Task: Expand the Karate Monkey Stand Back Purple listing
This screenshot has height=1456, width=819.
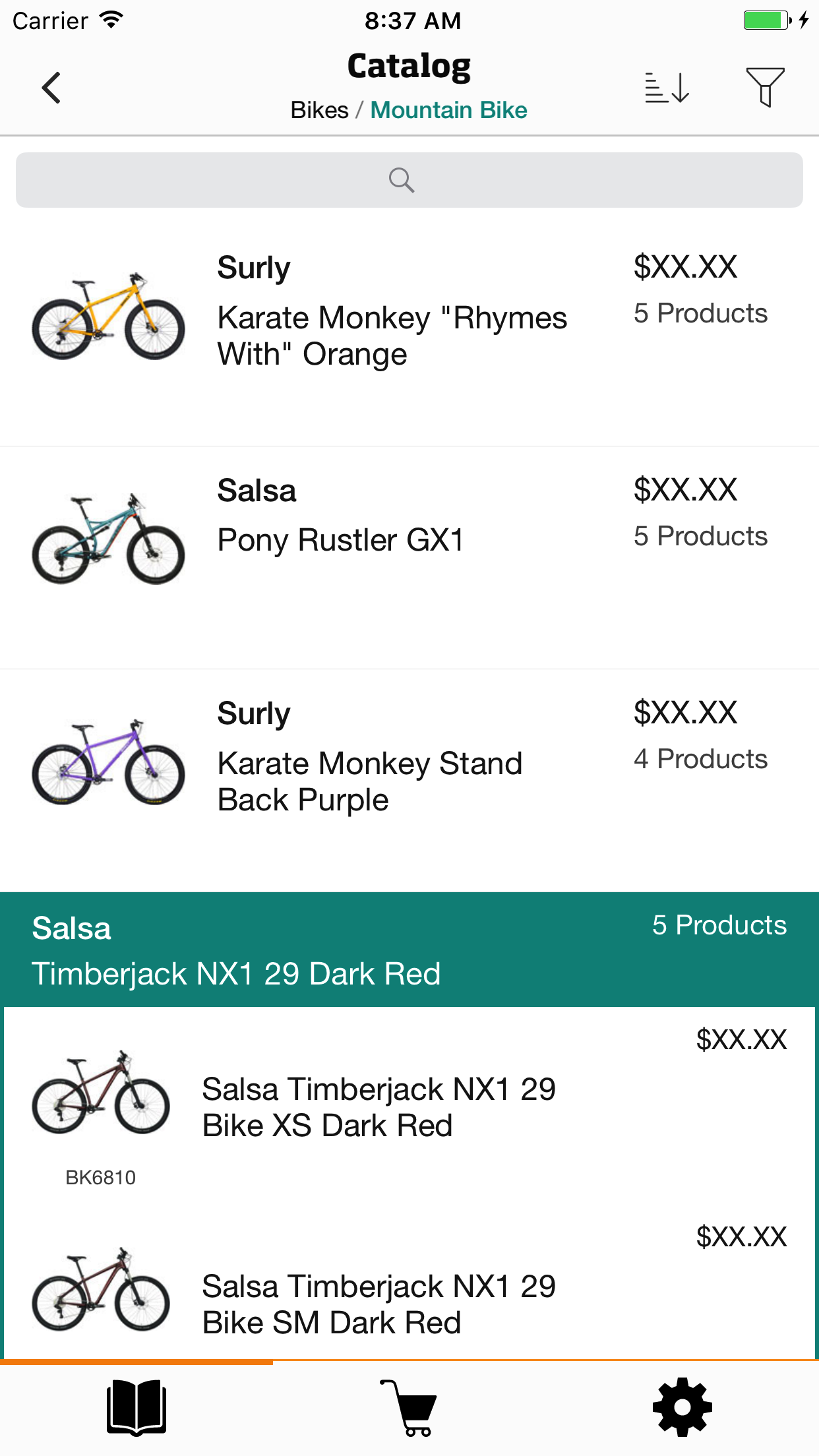Action: click(409, 765)
